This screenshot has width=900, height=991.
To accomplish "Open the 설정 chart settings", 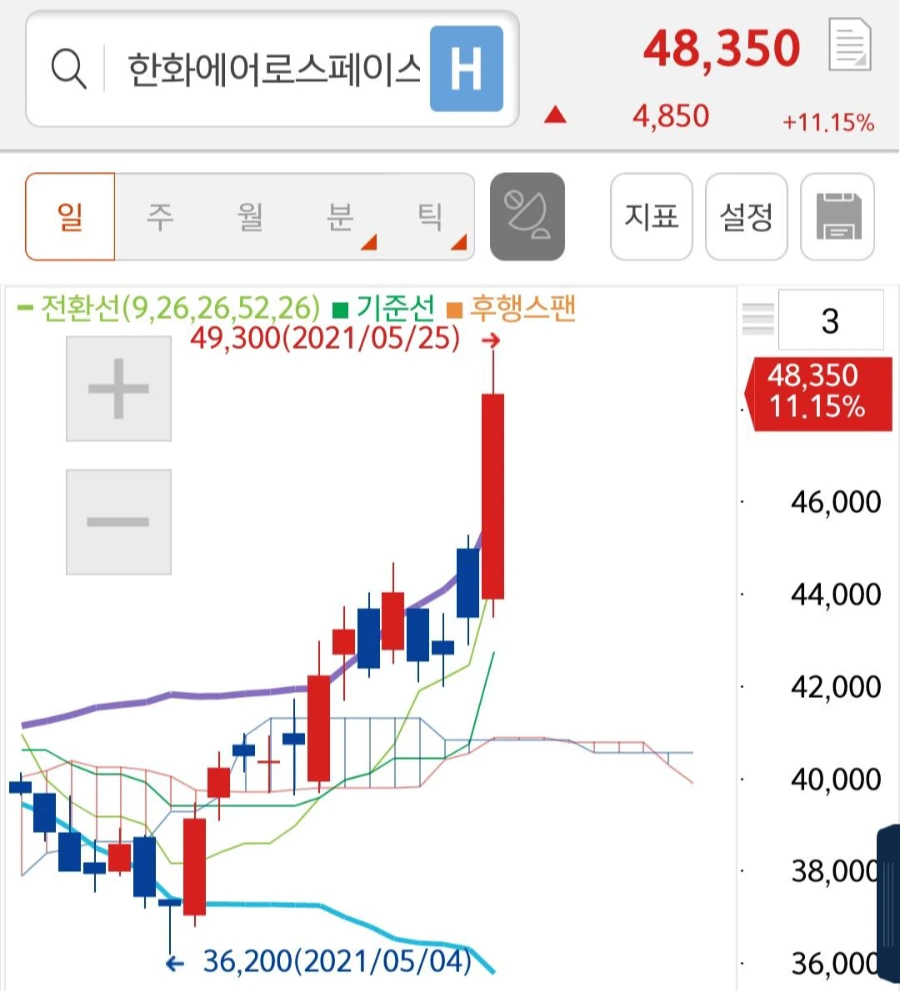I will (x=746, y=216).
